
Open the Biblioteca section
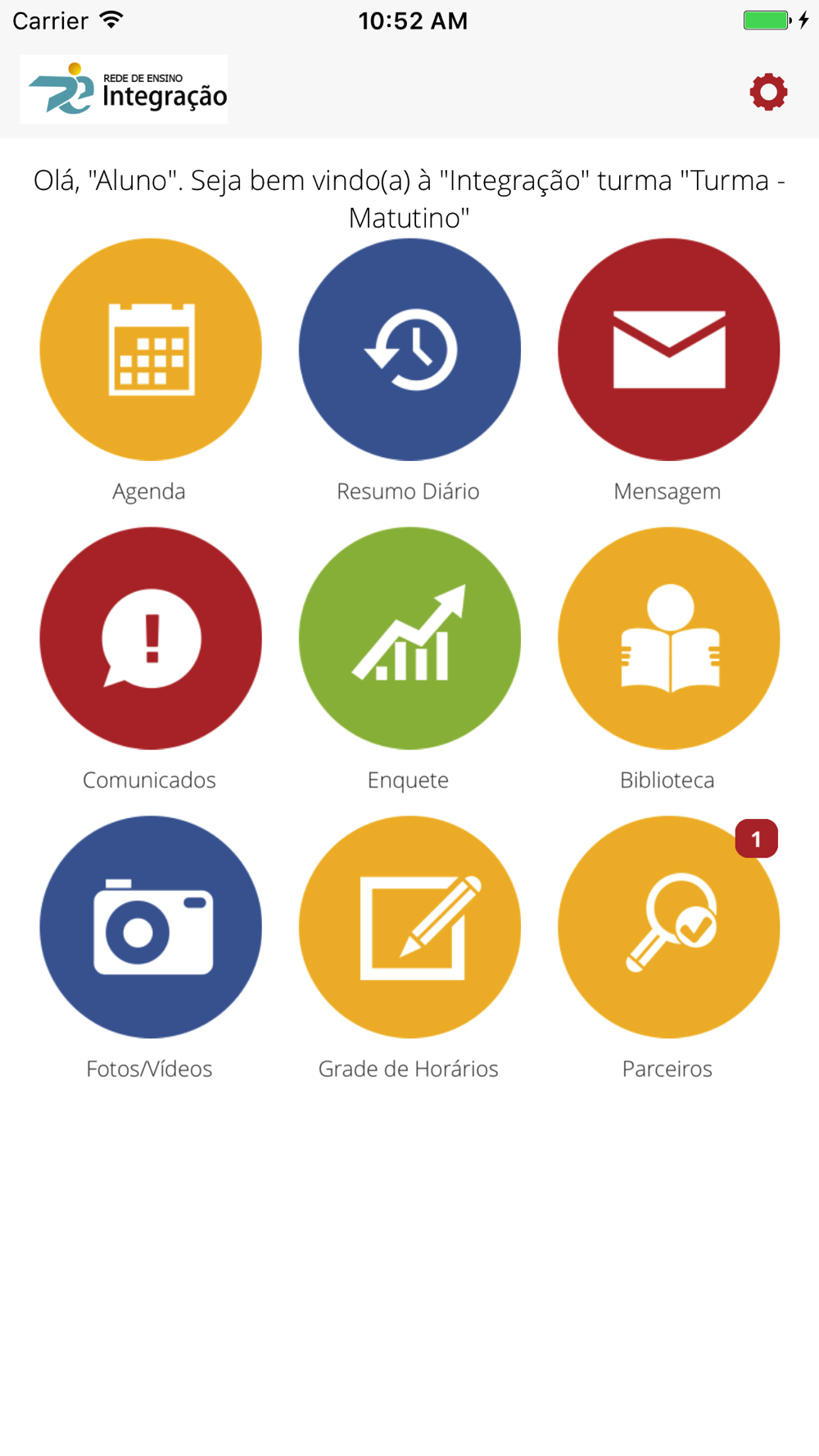[669, 638]
